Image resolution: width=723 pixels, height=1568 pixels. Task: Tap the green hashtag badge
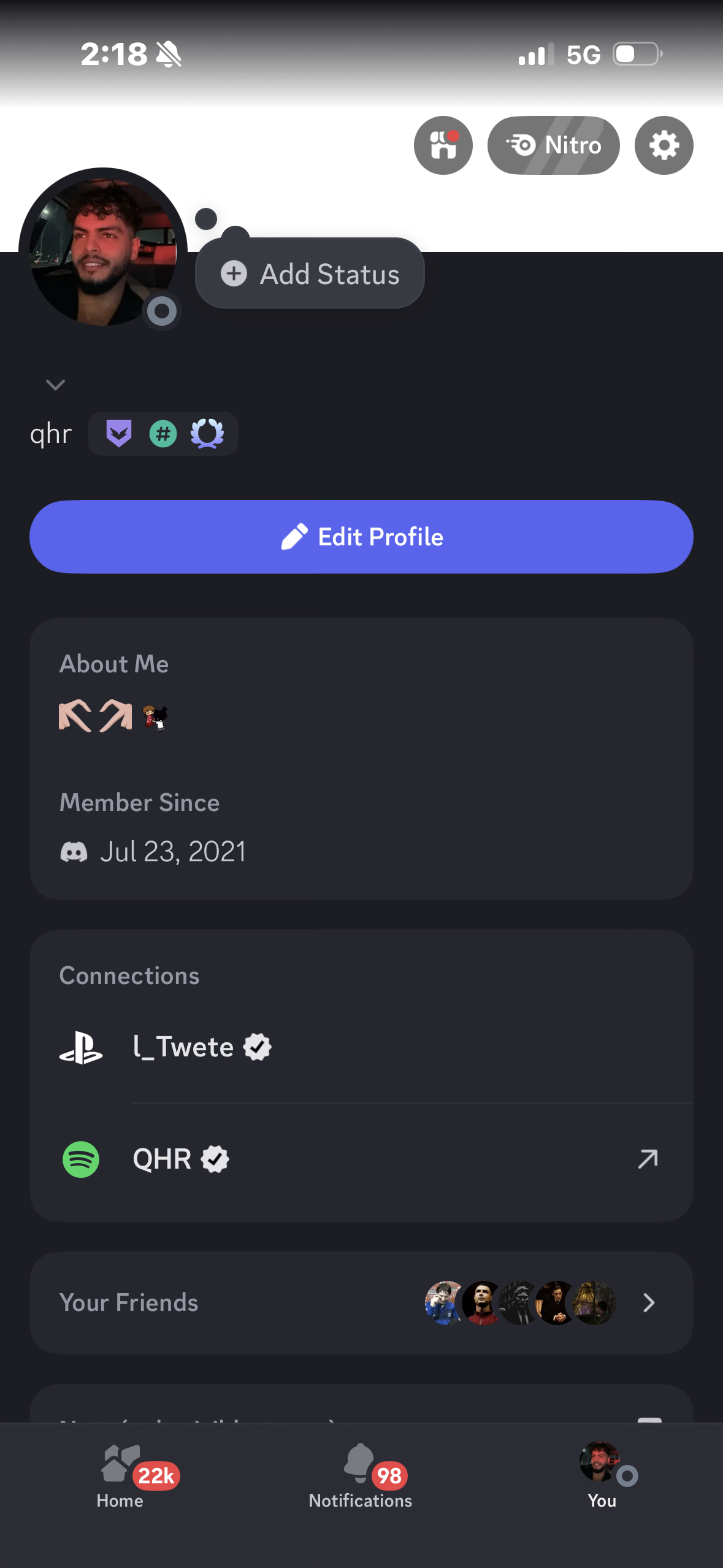(x=163, y=434)
